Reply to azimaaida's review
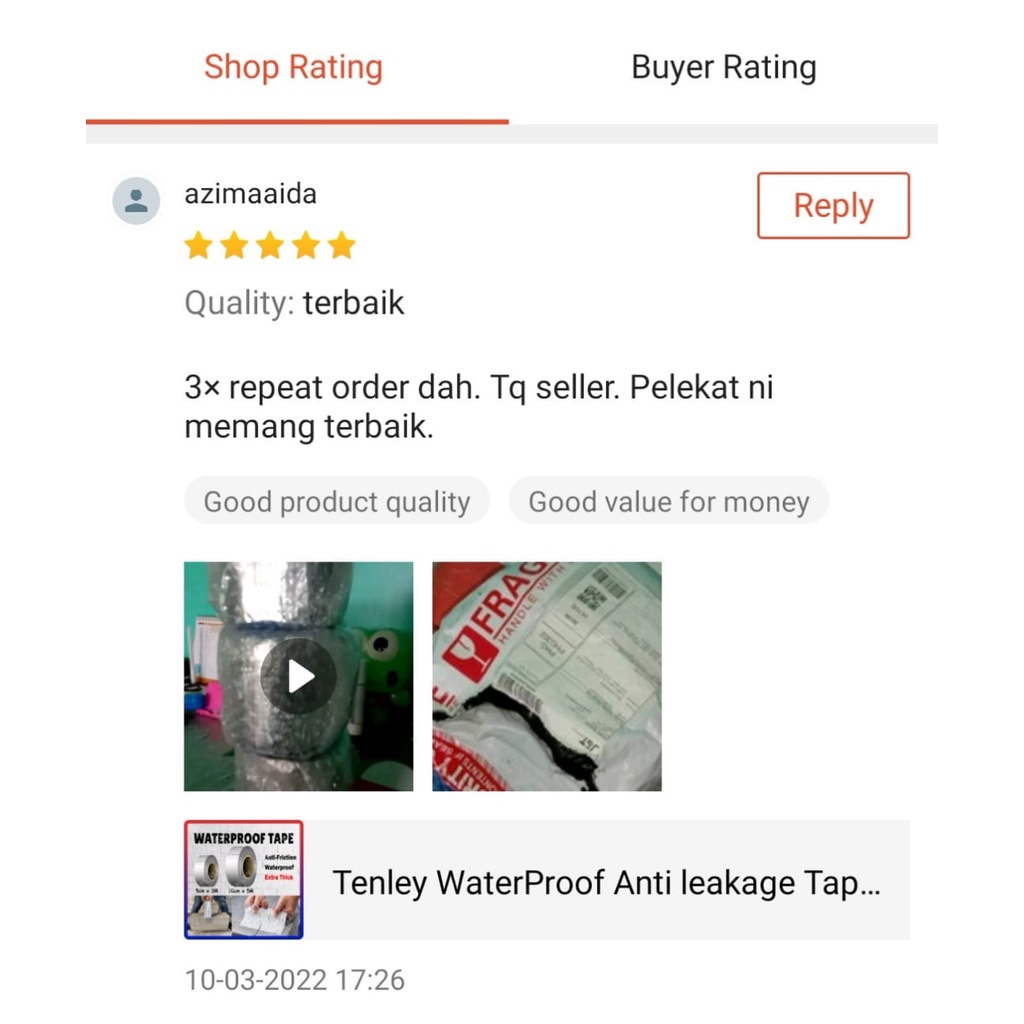The width and height of the screenshot is (1024, 1024). tap(832, 206)
